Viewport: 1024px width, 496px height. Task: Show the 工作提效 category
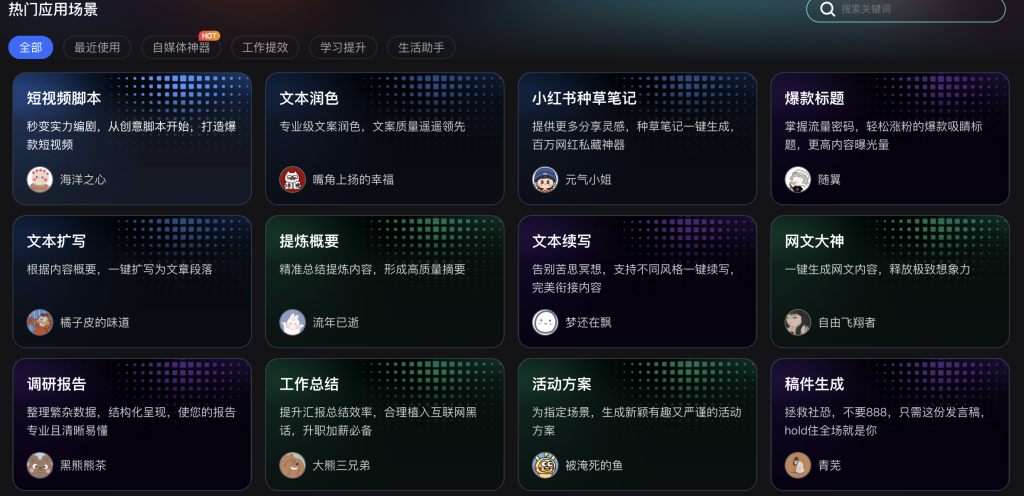[265, 47]
